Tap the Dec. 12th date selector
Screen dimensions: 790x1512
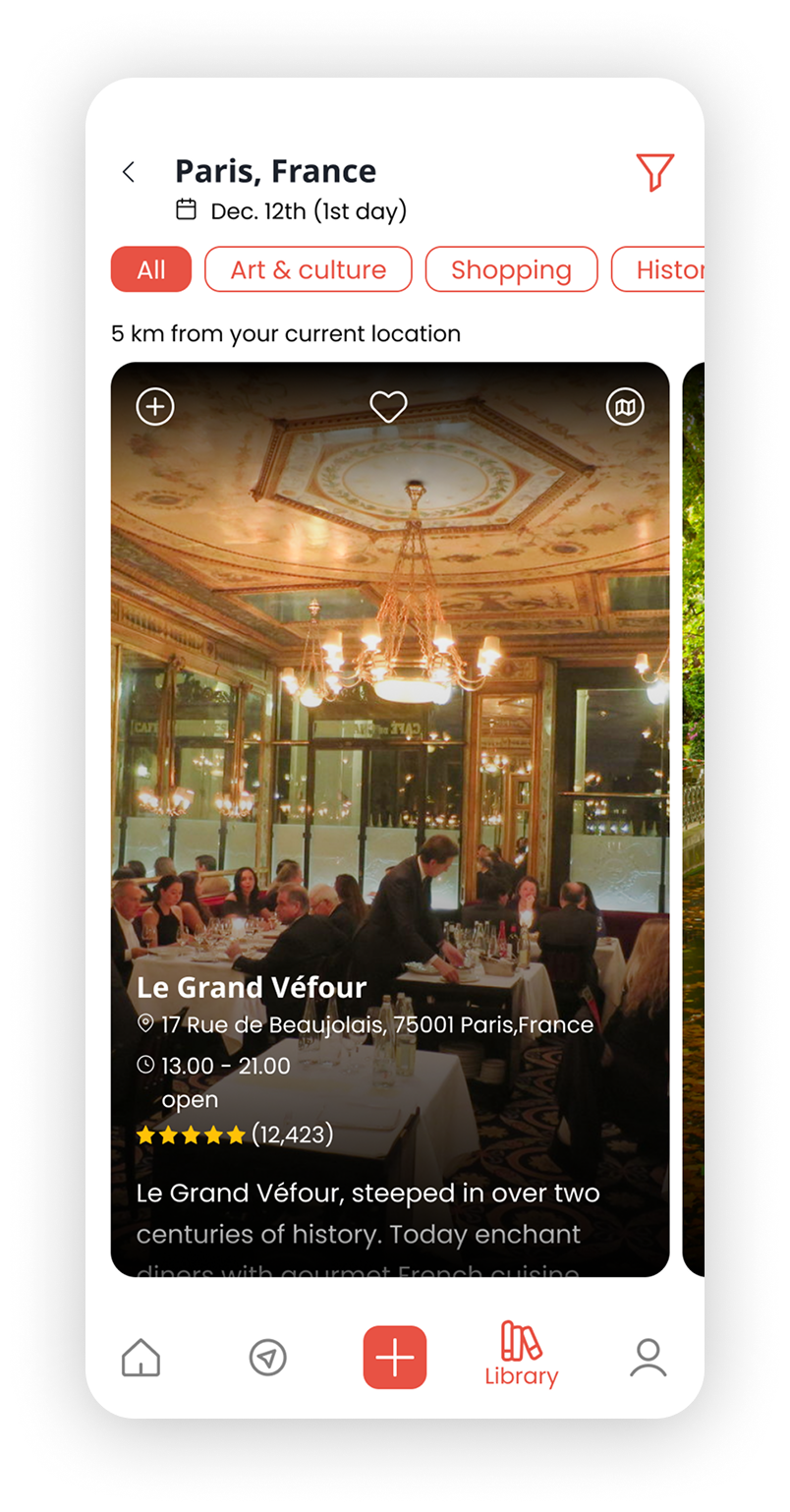(x=291, y=210)
